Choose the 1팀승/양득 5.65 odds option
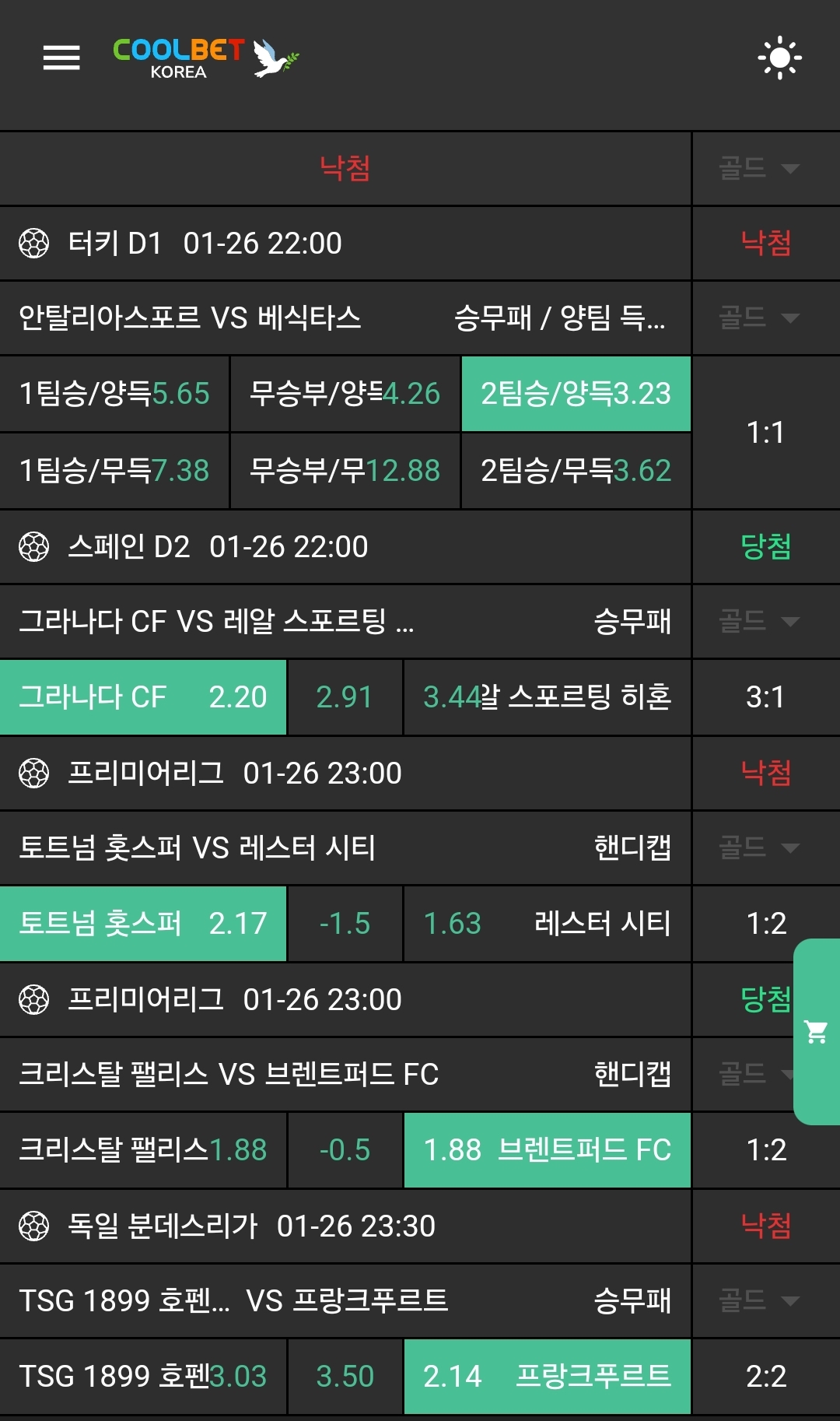 pos(114,394)
